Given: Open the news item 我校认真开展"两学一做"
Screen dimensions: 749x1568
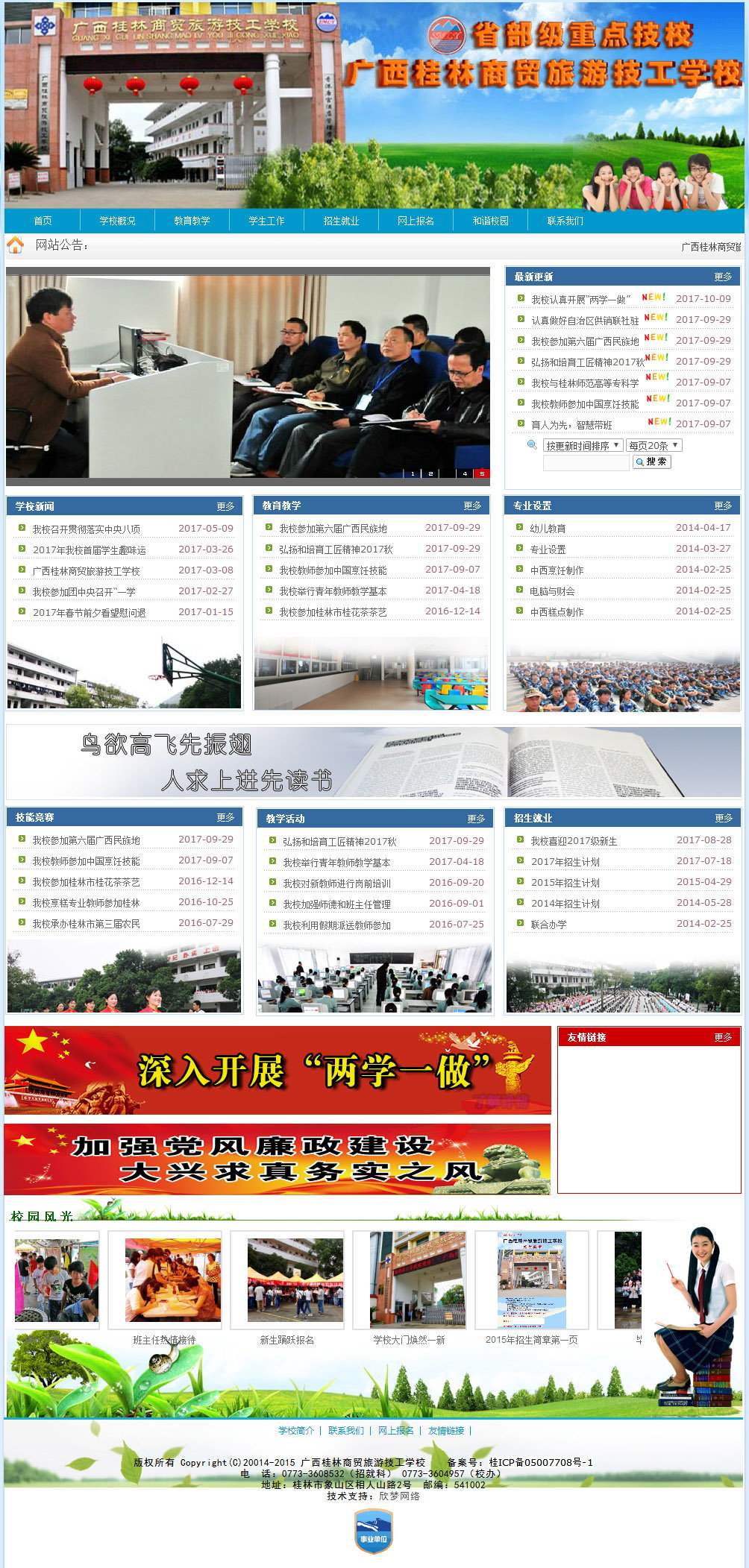Looking at the screenshot, I should pyautogui.click(x=580, y=300).
